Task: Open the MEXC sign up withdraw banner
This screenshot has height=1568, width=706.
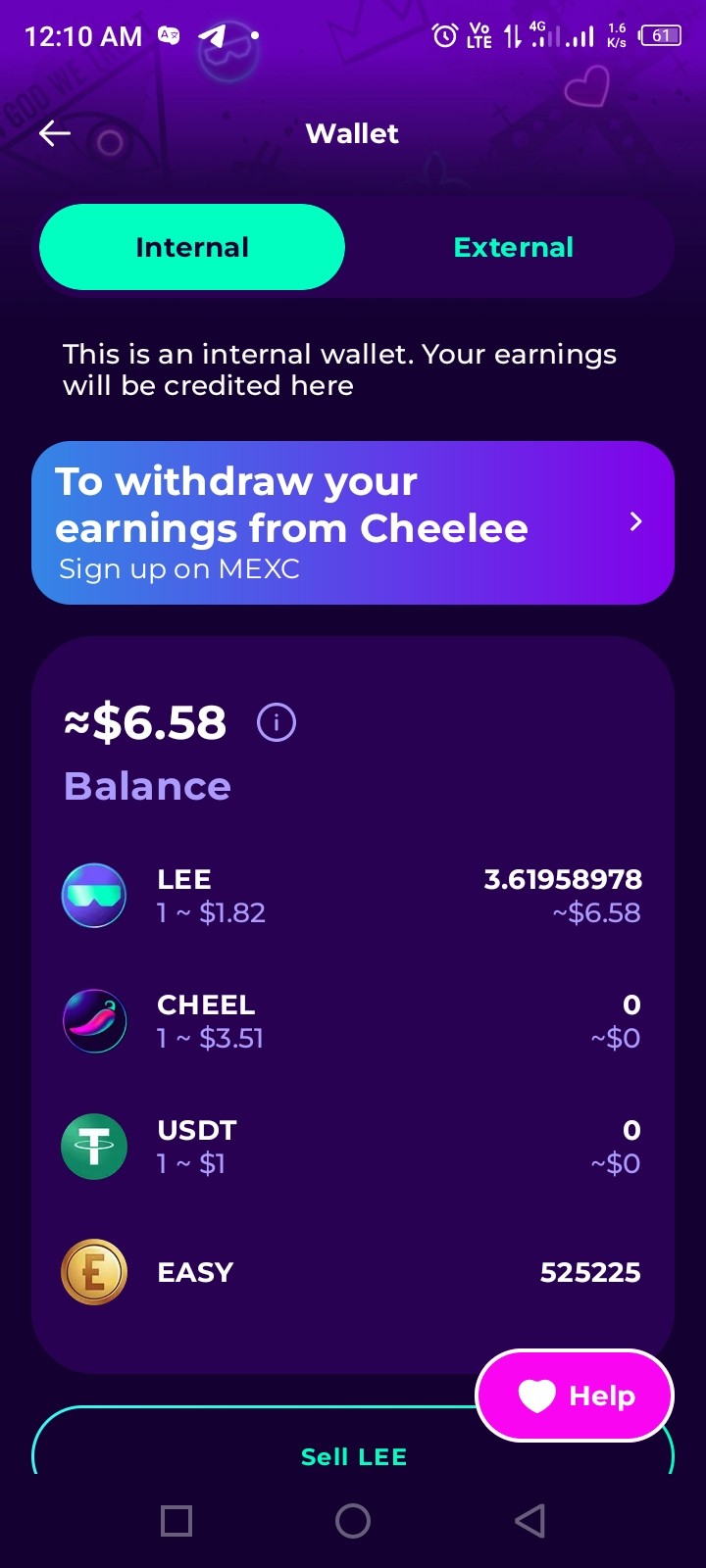Action: coord(353,522)
